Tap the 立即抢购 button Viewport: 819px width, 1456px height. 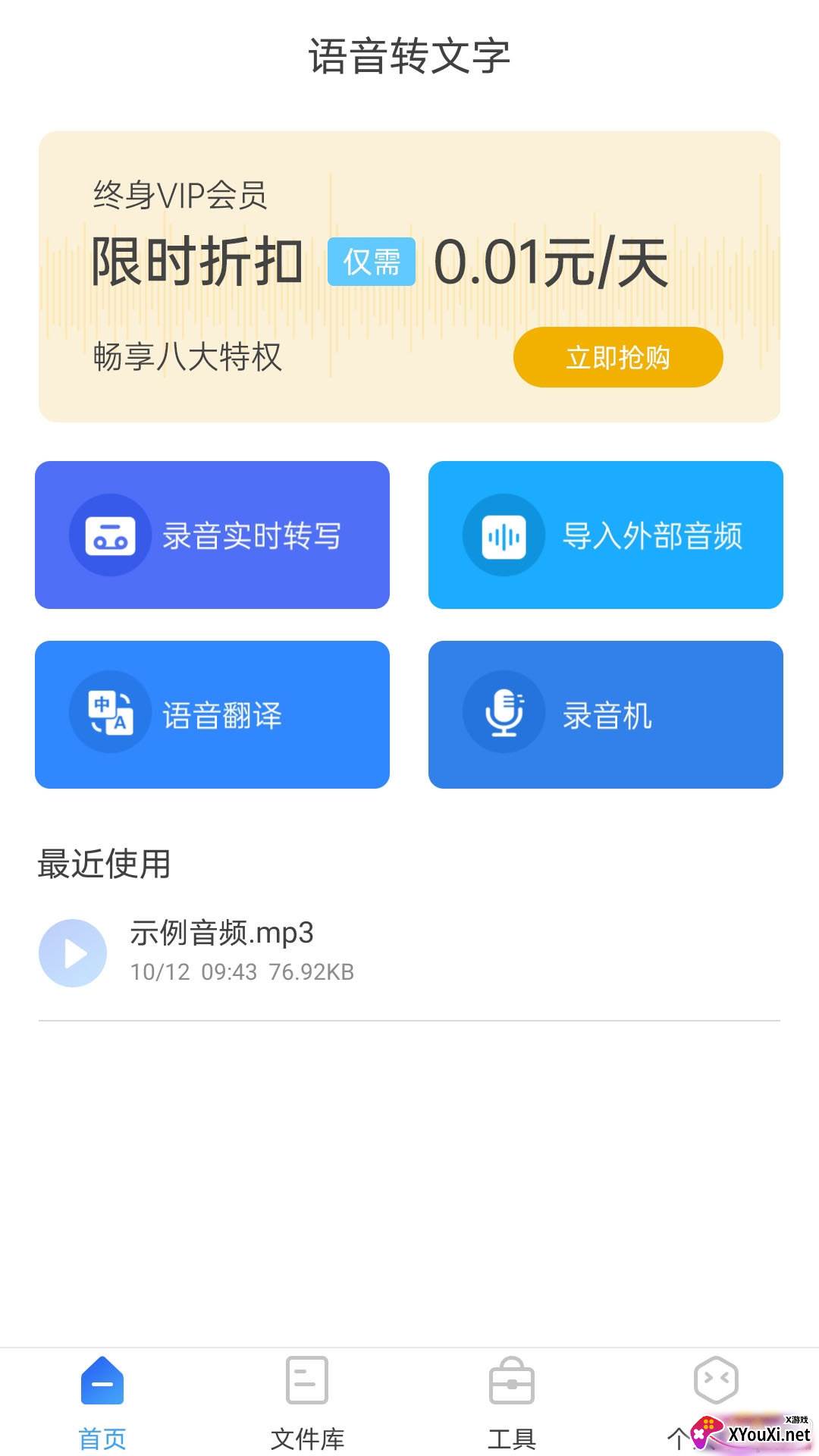pos(617,357)
